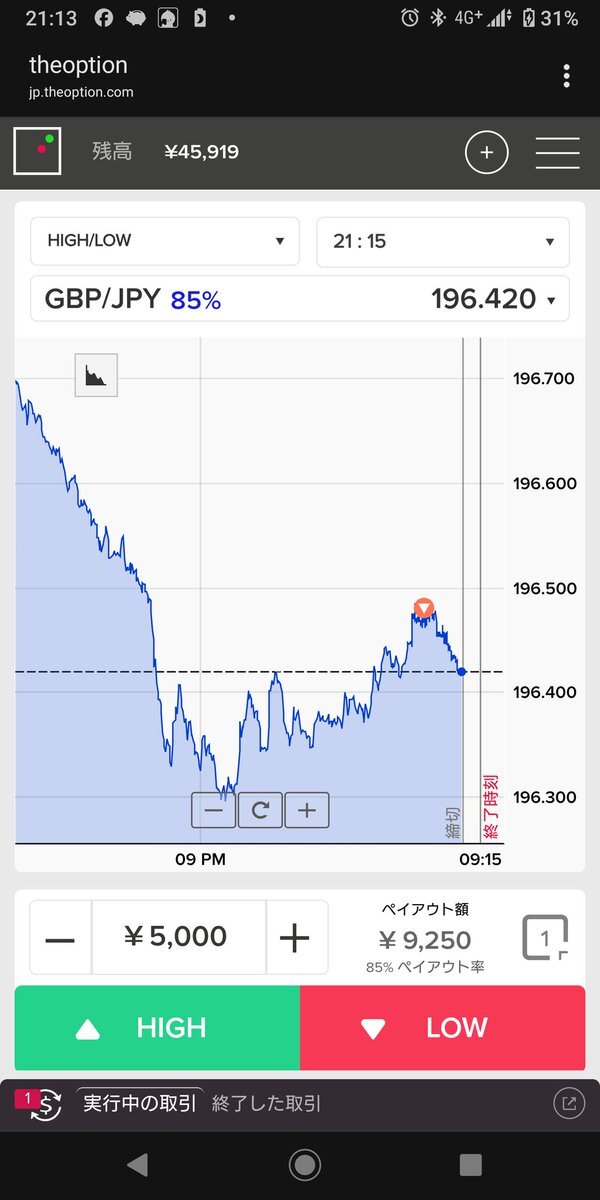The width and height of the screenshot is (600, 1200).
Task: Change the chart type icon
Action: [x=97, y=375]
